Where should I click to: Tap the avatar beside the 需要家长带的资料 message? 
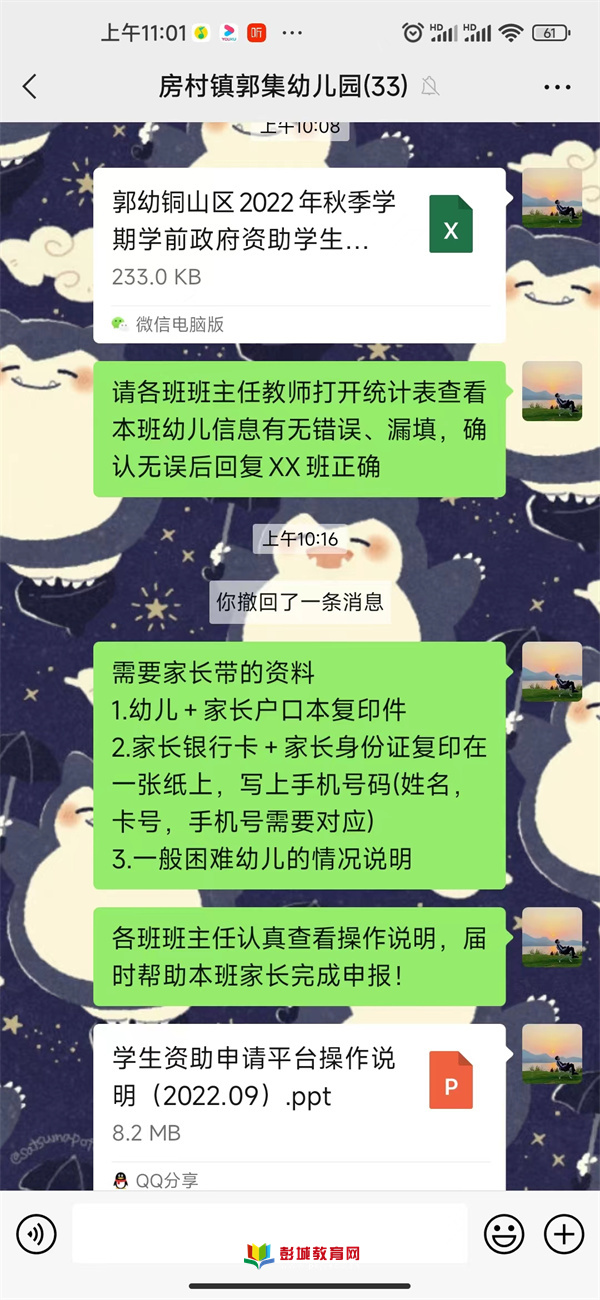(552, 671)
